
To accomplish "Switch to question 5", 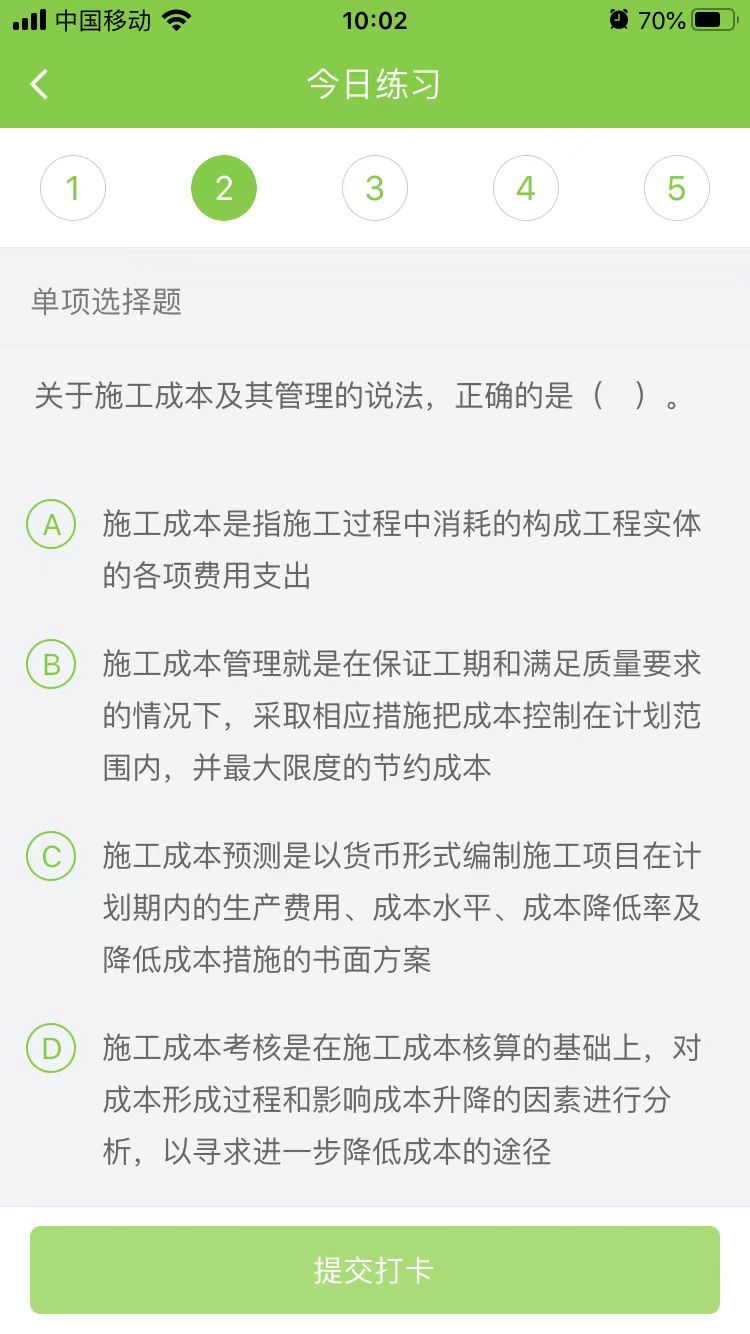I will point(677,188).
